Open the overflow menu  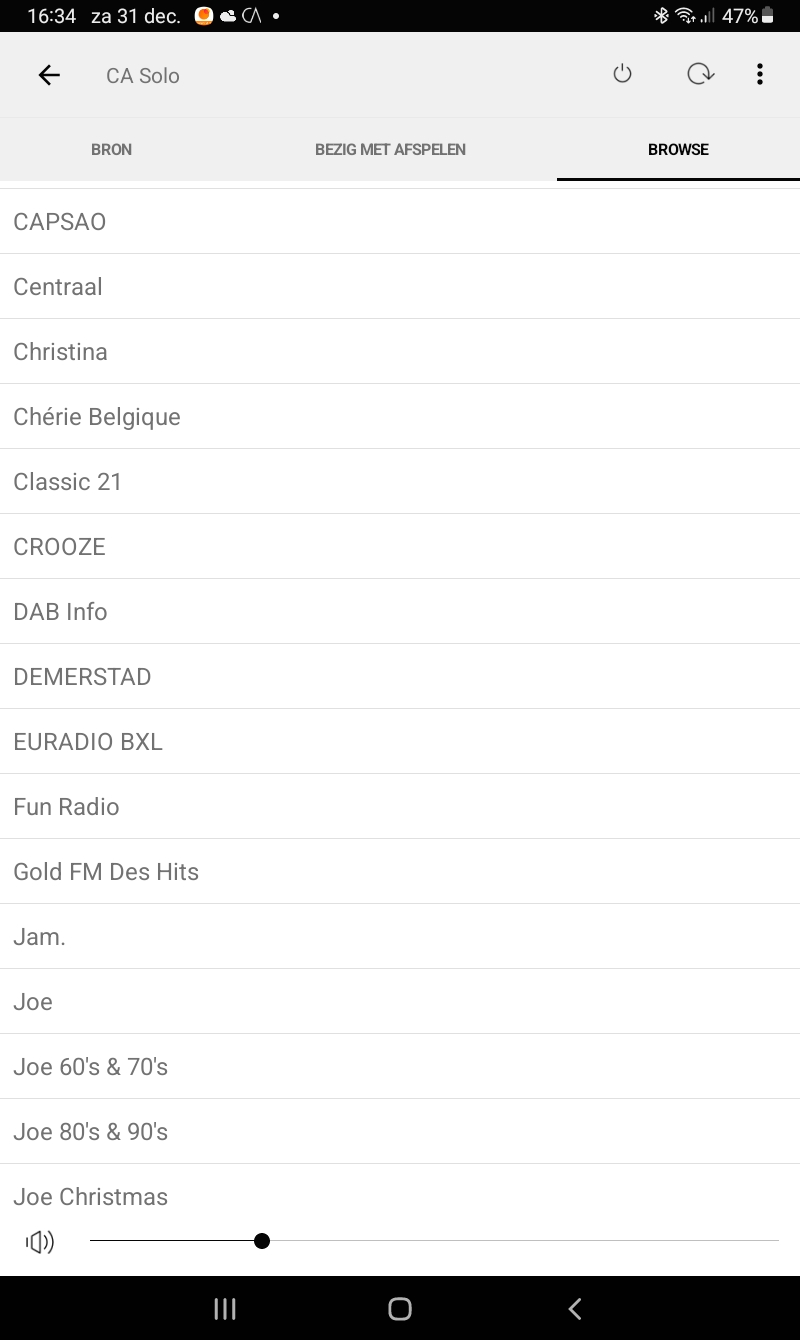[760, 74]
